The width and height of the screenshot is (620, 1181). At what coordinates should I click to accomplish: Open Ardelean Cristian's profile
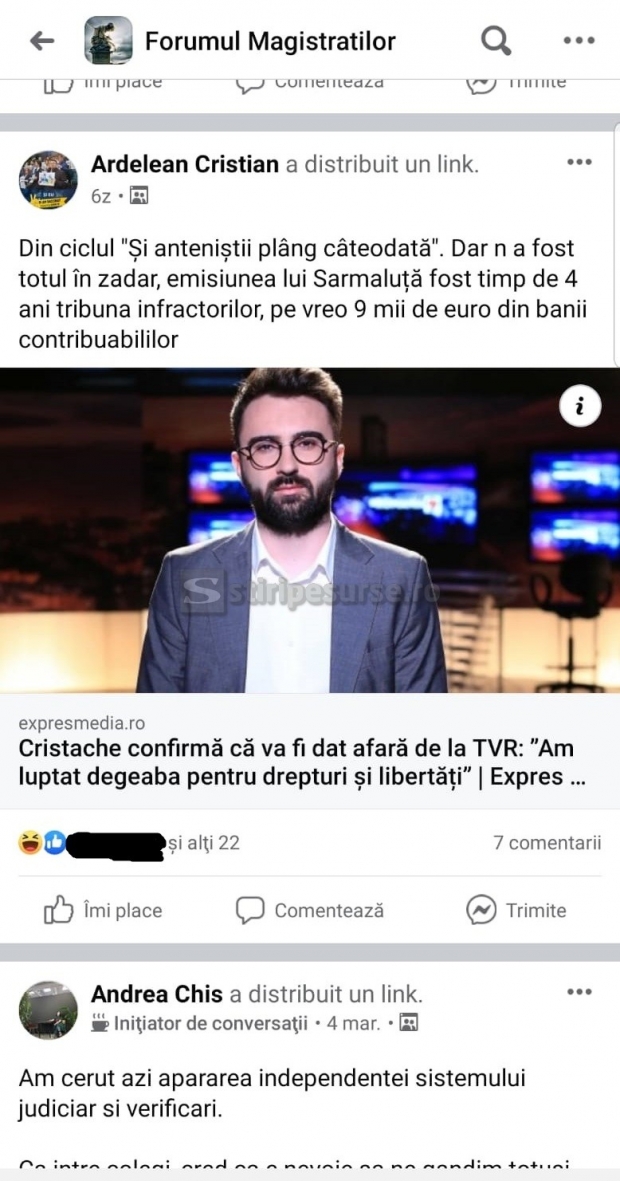185,164
